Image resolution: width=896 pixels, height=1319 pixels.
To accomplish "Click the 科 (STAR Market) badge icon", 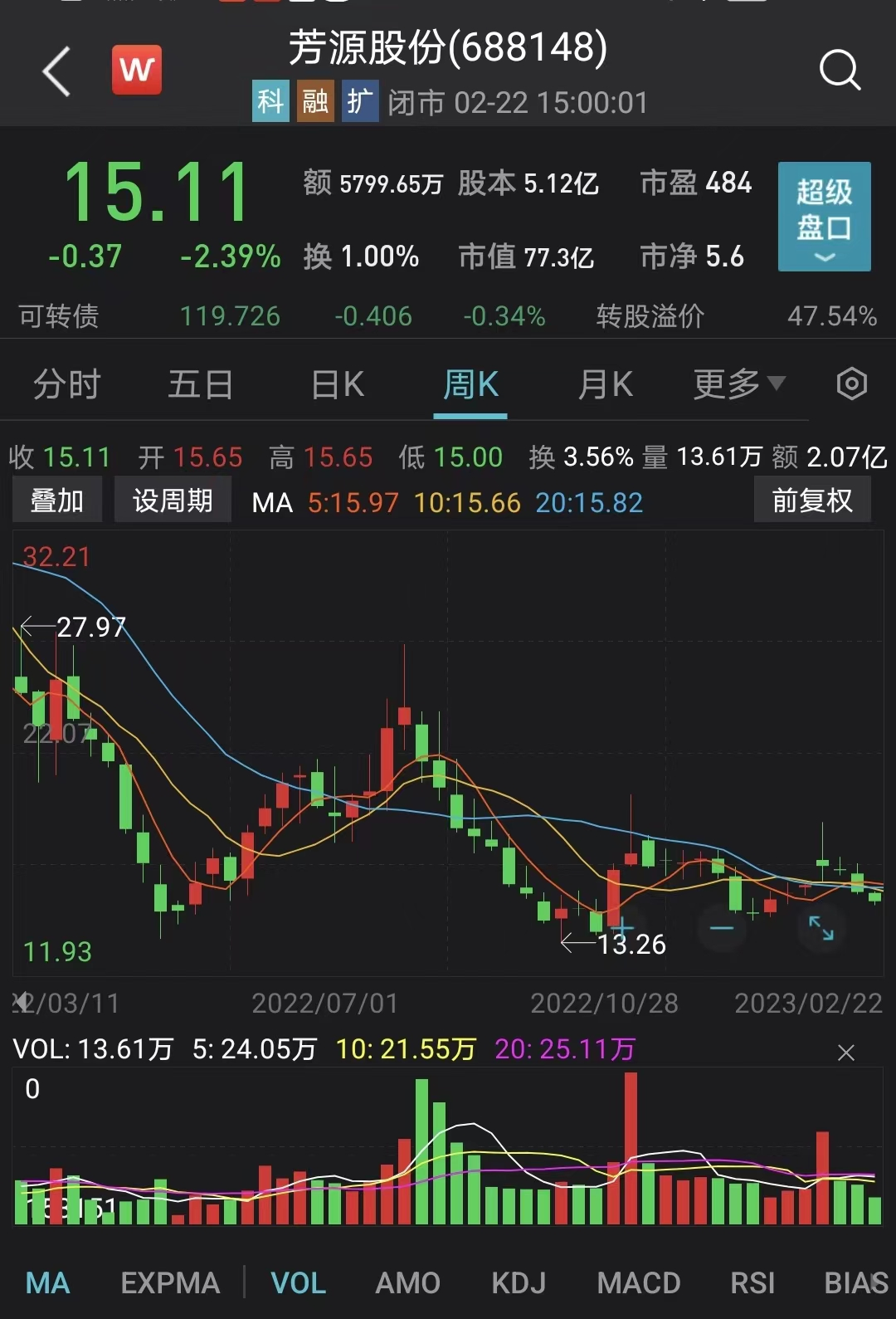I will [x=270, y=101].
